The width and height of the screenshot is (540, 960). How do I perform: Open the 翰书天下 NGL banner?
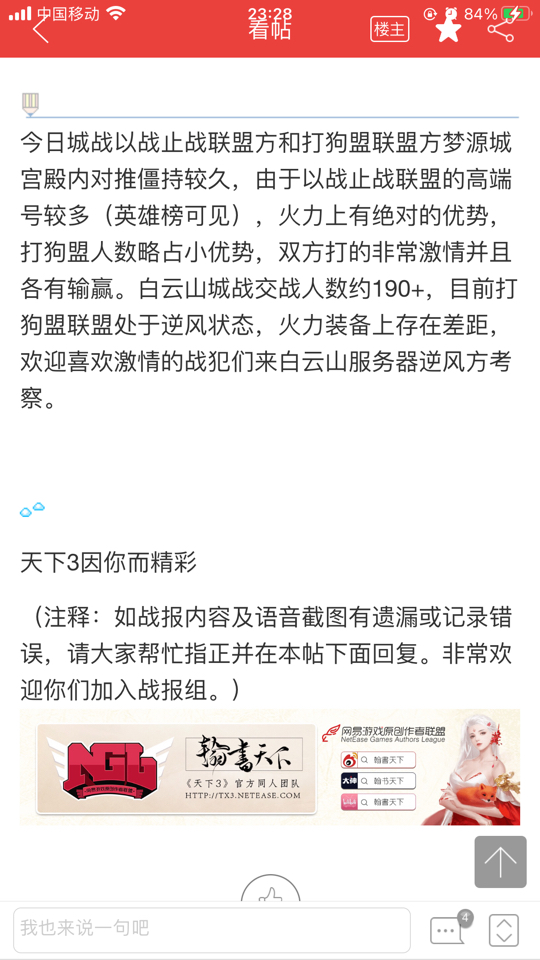[x=270, y=767]
